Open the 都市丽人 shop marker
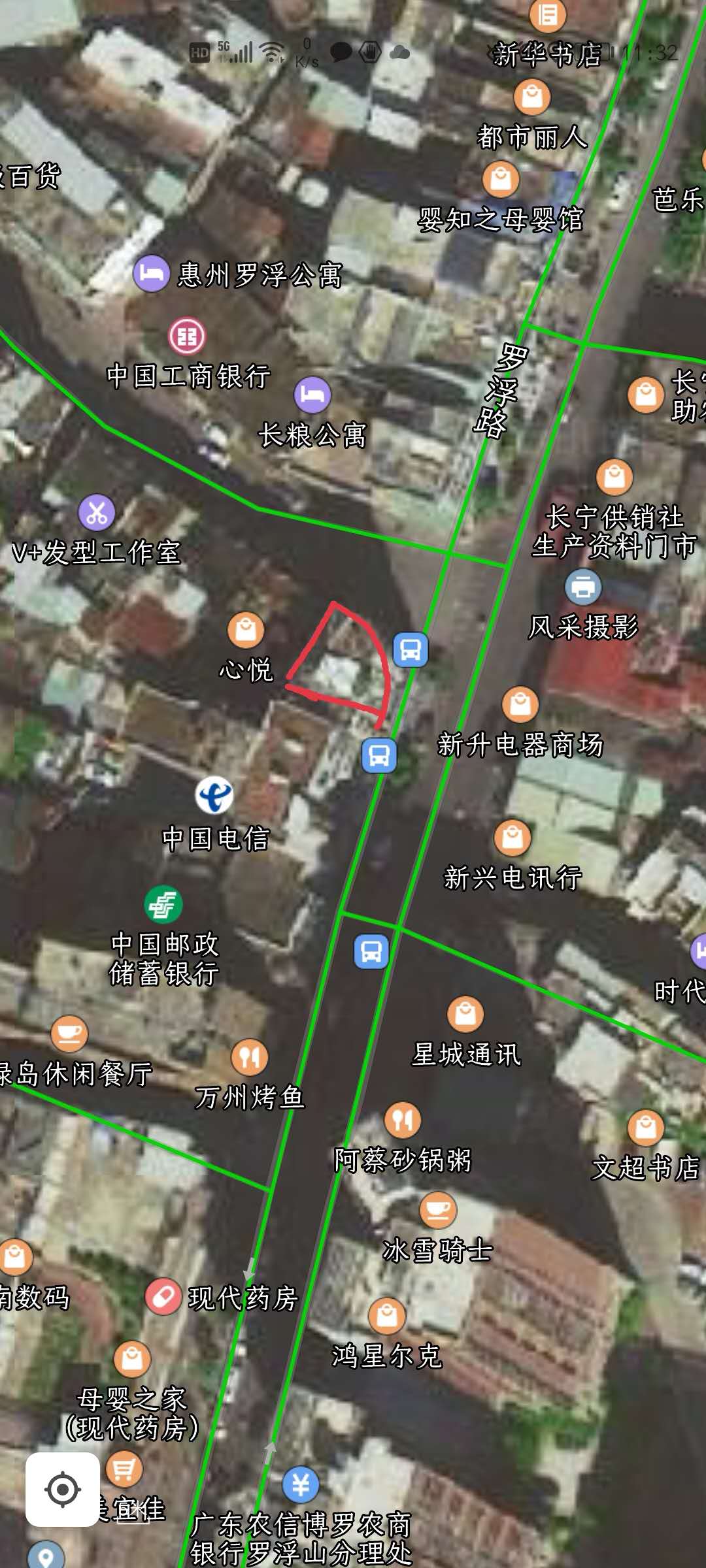Screen dimensions: 706x1568 point(532,97)
